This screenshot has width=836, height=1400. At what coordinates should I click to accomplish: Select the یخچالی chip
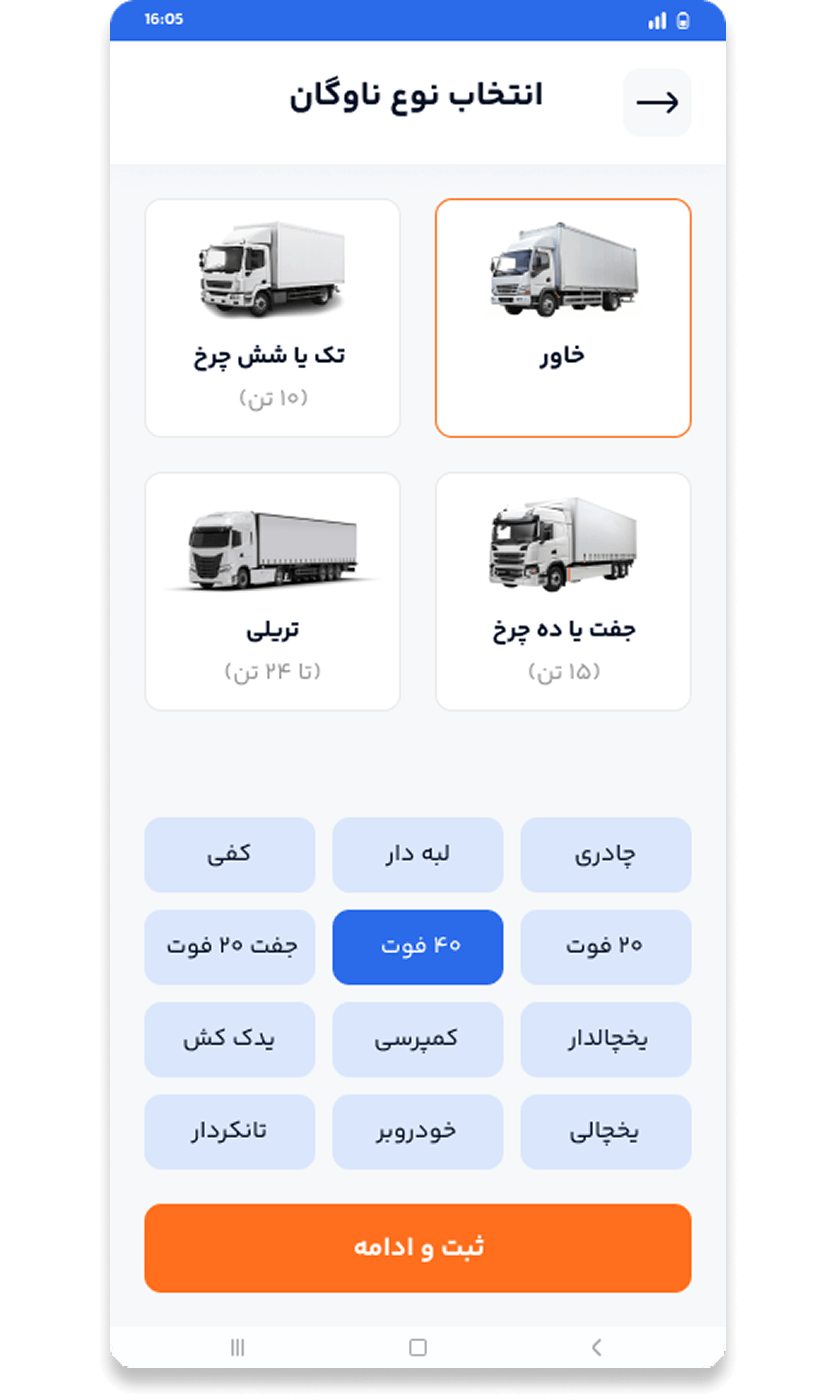click(605, 1131)
